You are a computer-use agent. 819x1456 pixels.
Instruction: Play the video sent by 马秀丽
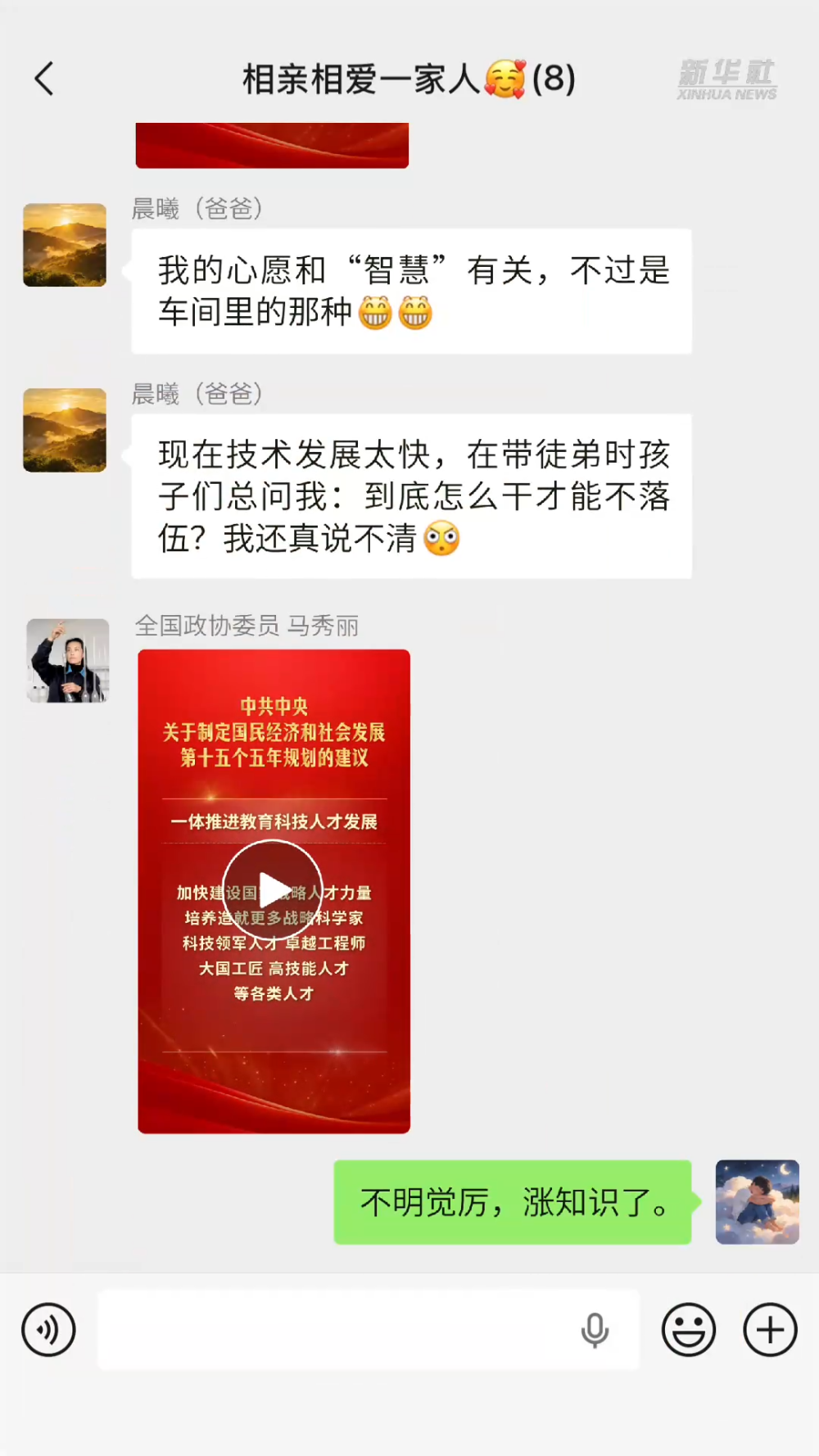pyautogui.click(x=273, y=889)
